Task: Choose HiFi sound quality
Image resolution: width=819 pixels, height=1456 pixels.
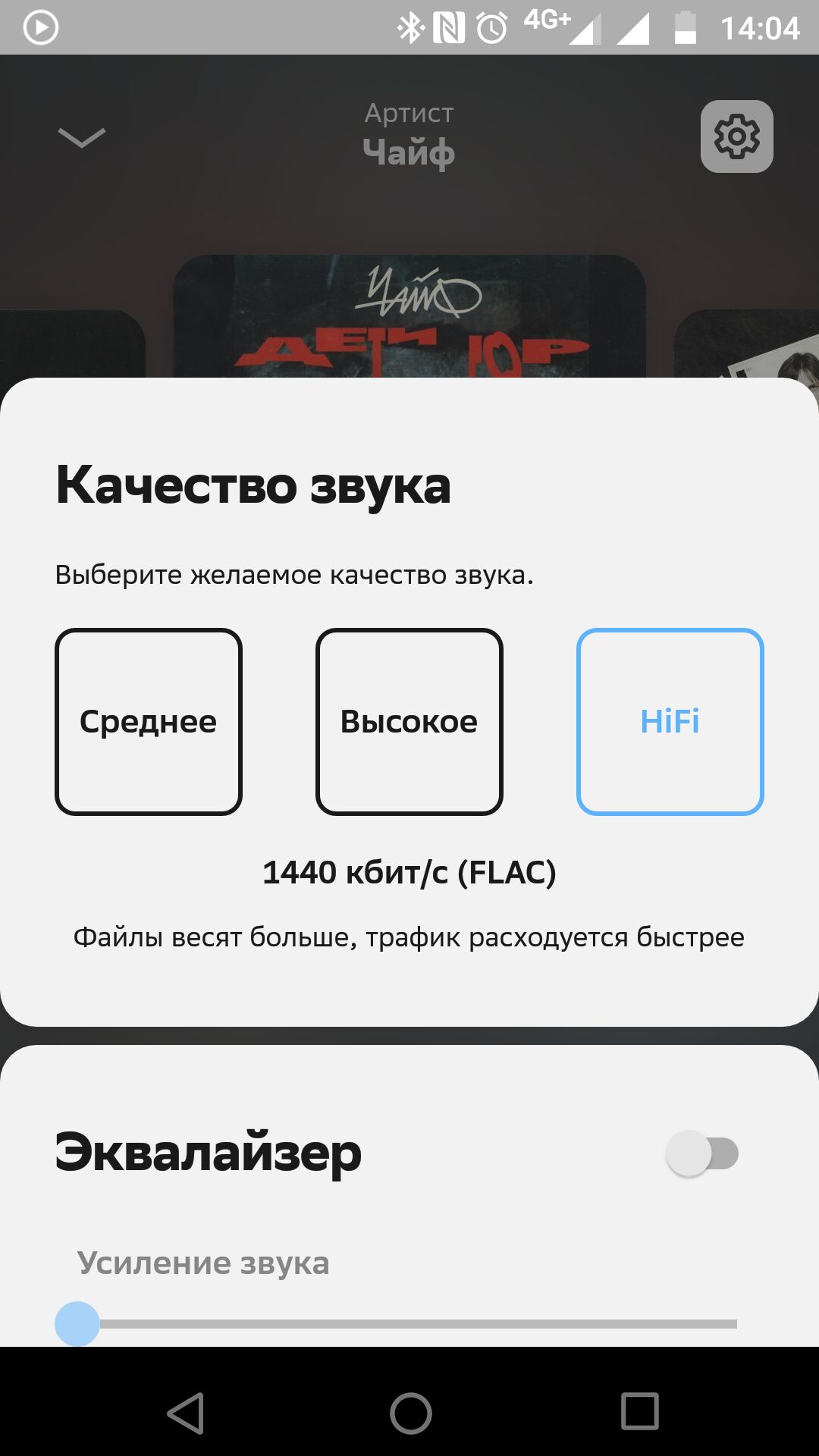Action: pyautogui.click(x=670, y=721)
